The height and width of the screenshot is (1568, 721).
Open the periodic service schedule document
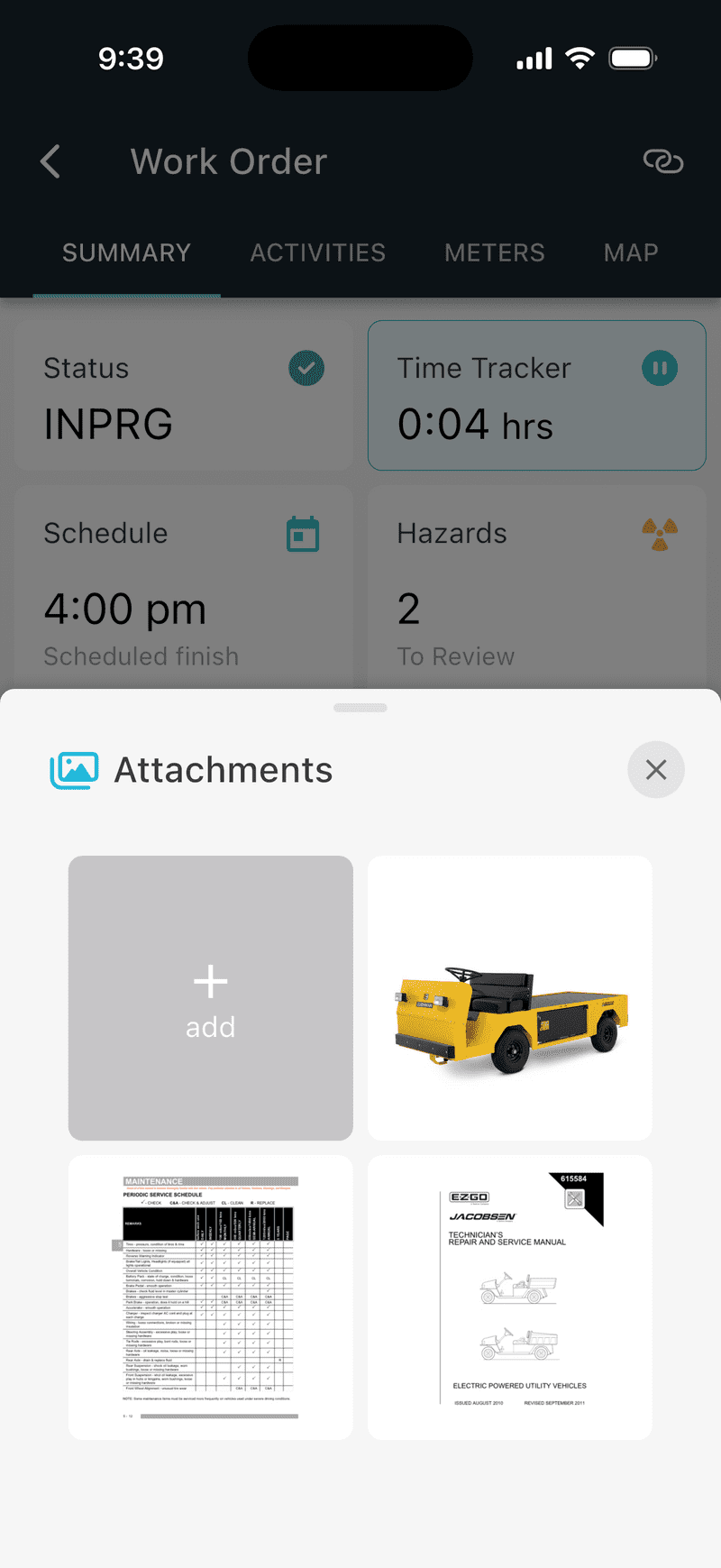click(x=211, y=1297)
